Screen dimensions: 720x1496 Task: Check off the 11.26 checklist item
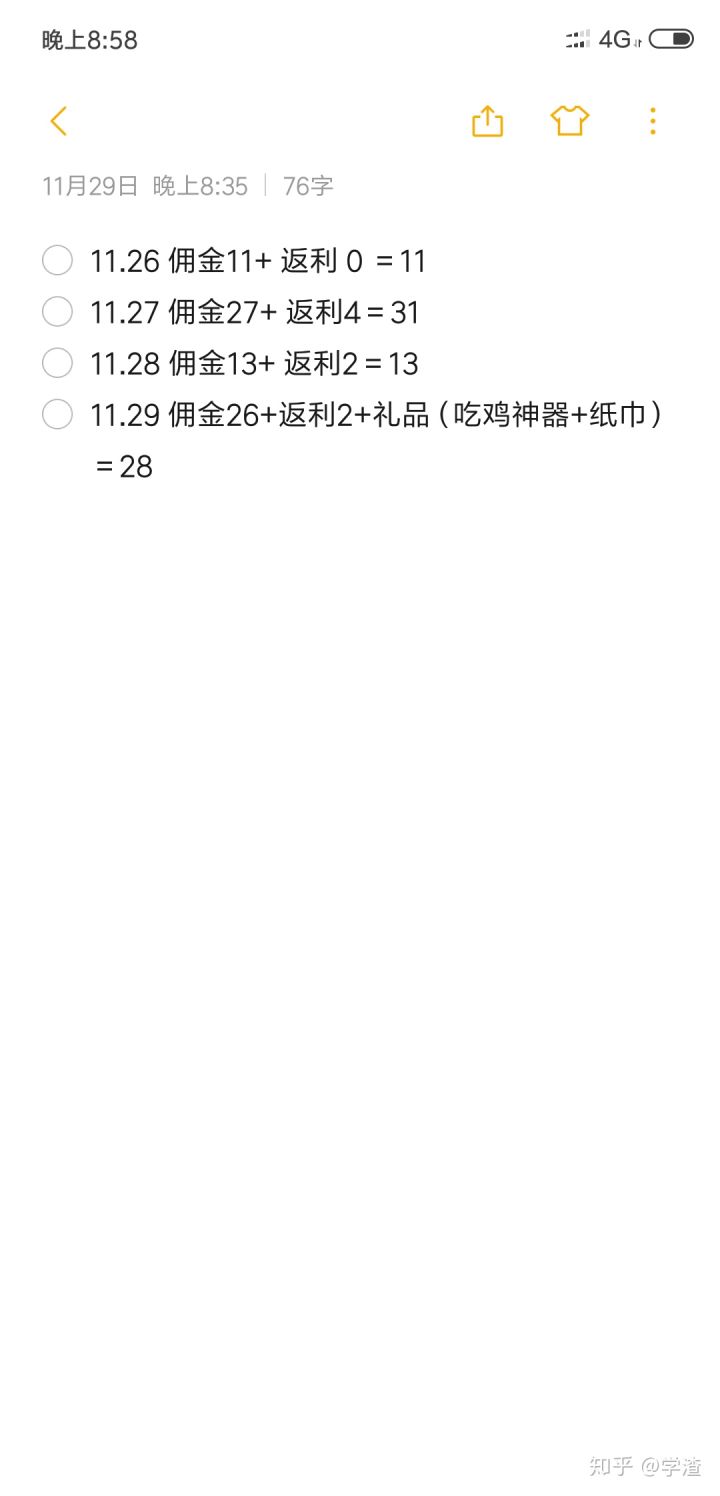click(x=57, y=260)
